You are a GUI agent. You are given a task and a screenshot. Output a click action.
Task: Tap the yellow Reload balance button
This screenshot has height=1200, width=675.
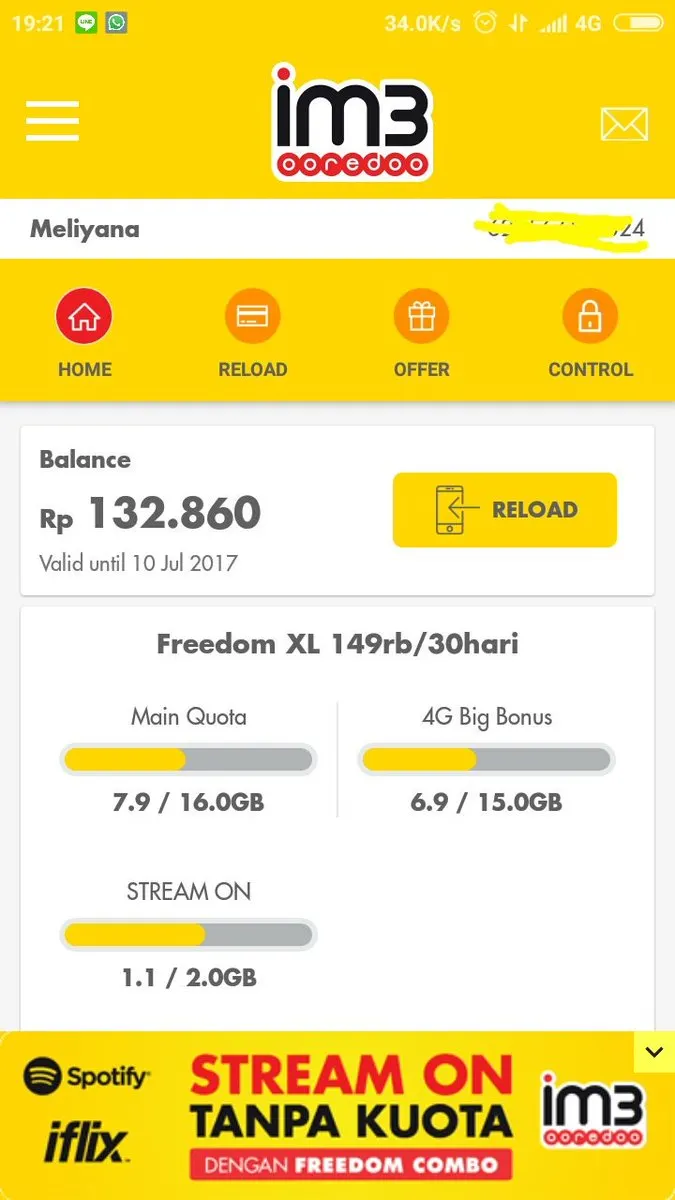click(x=504, y=510)
